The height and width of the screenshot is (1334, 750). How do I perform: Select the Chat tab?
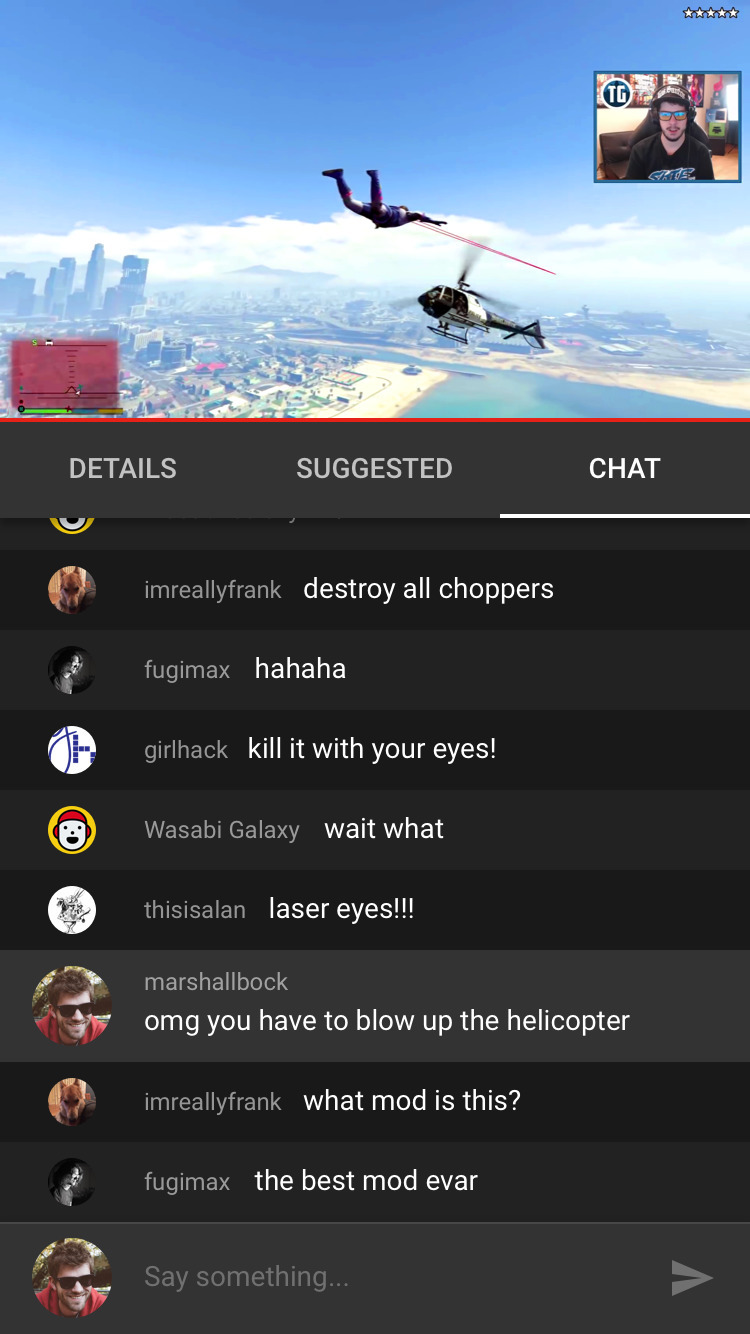coord(624,468)
